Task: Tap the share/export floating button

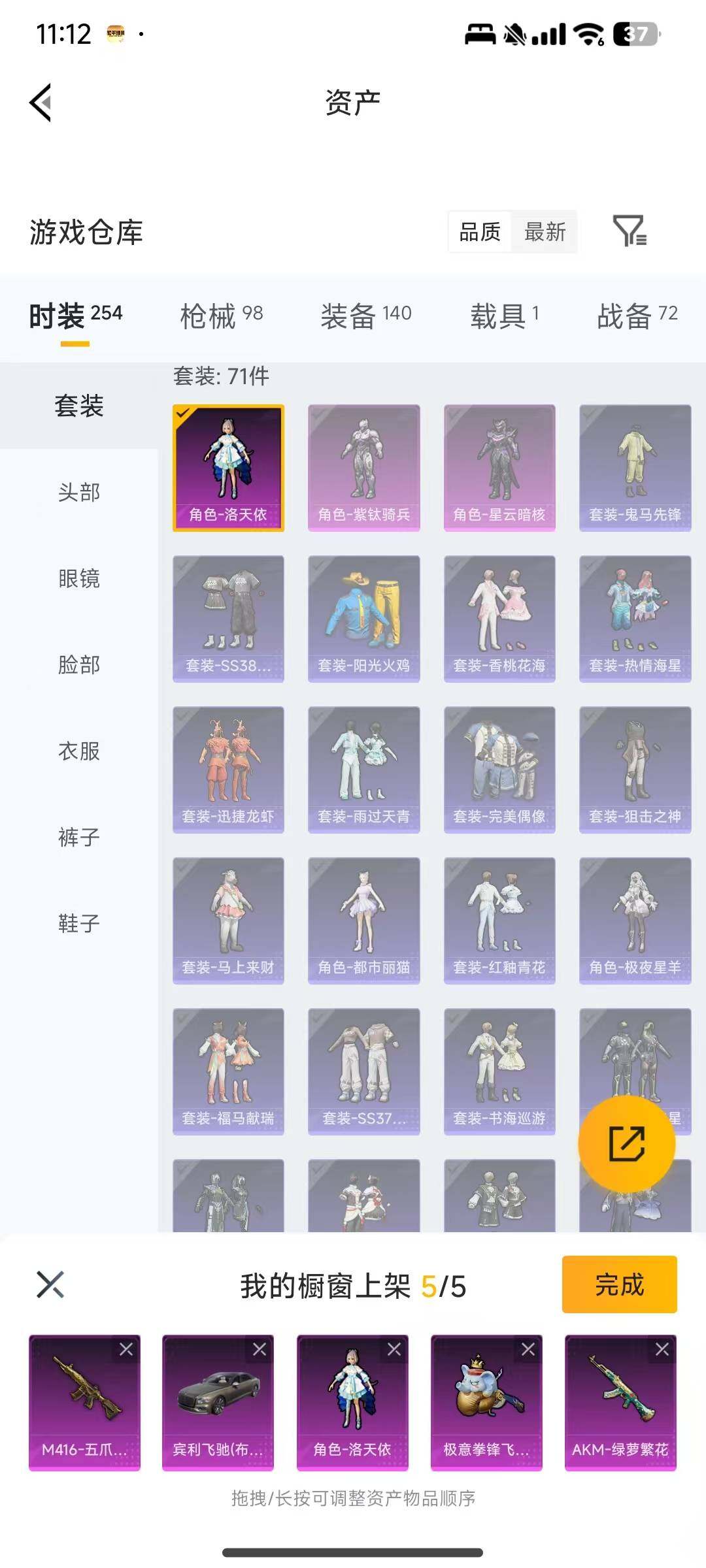Action: pos(627,1141)
